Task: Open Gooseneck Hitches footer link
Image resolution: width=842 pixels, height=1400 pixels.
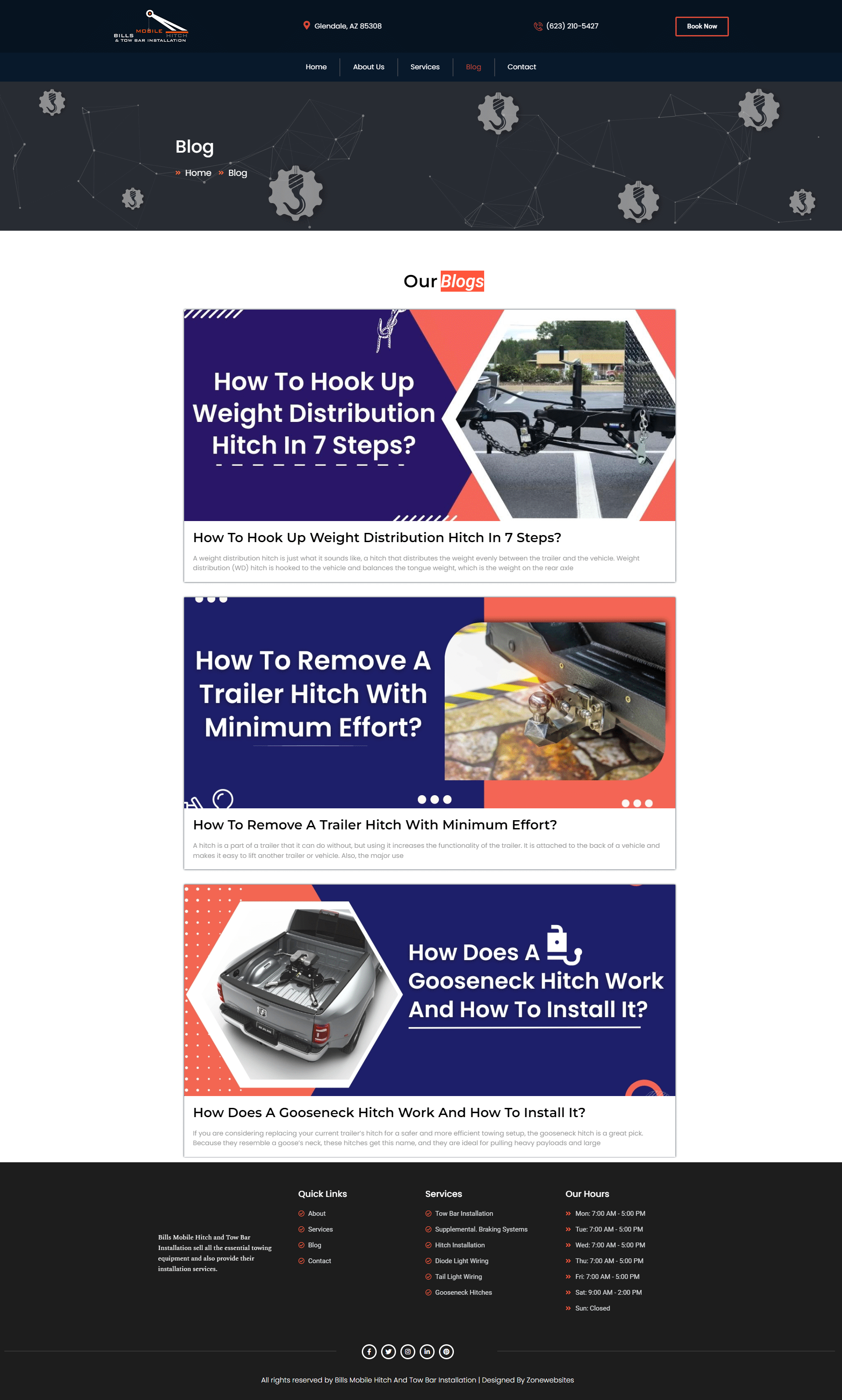Action: click(x=463, y=1292)
